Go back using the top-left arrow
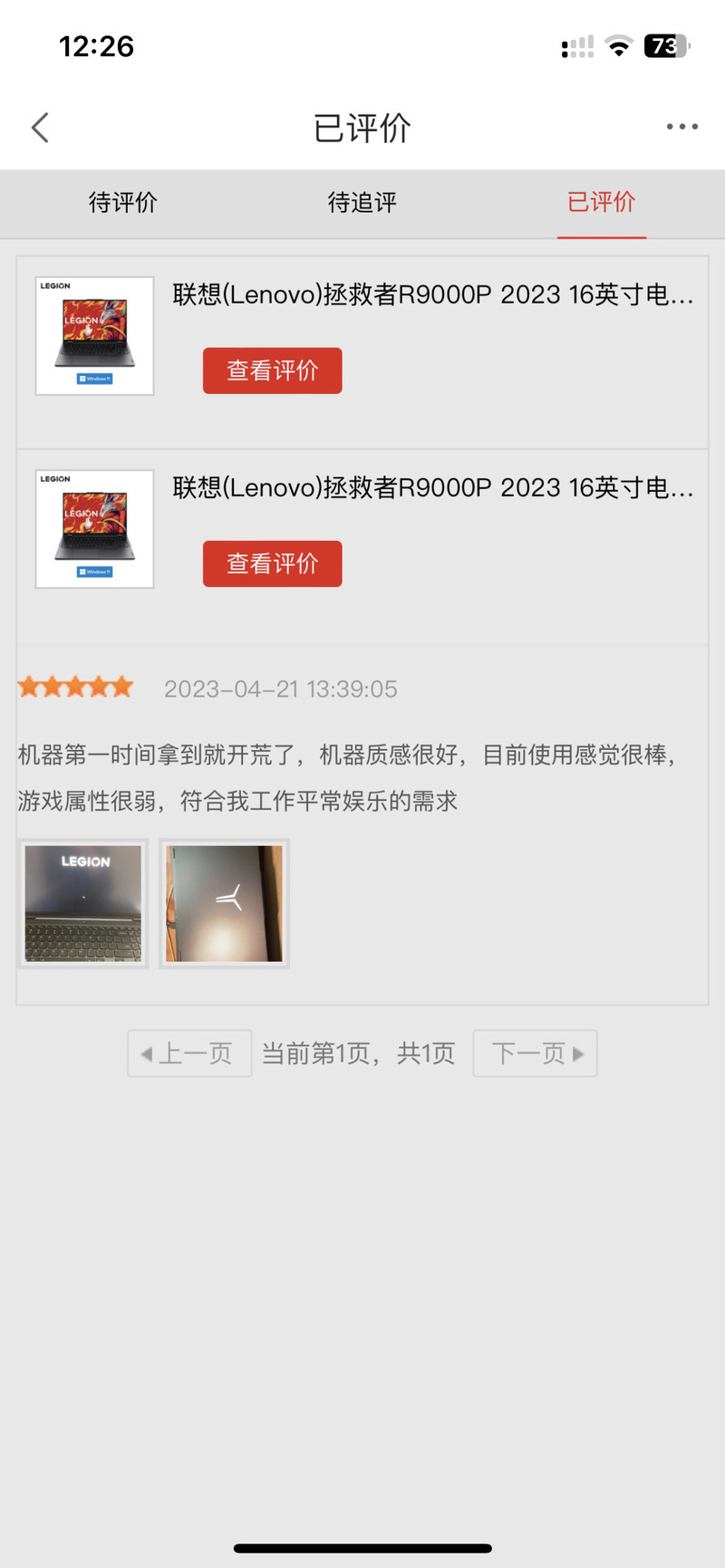The image size is (725, 1568). point(40,128)
